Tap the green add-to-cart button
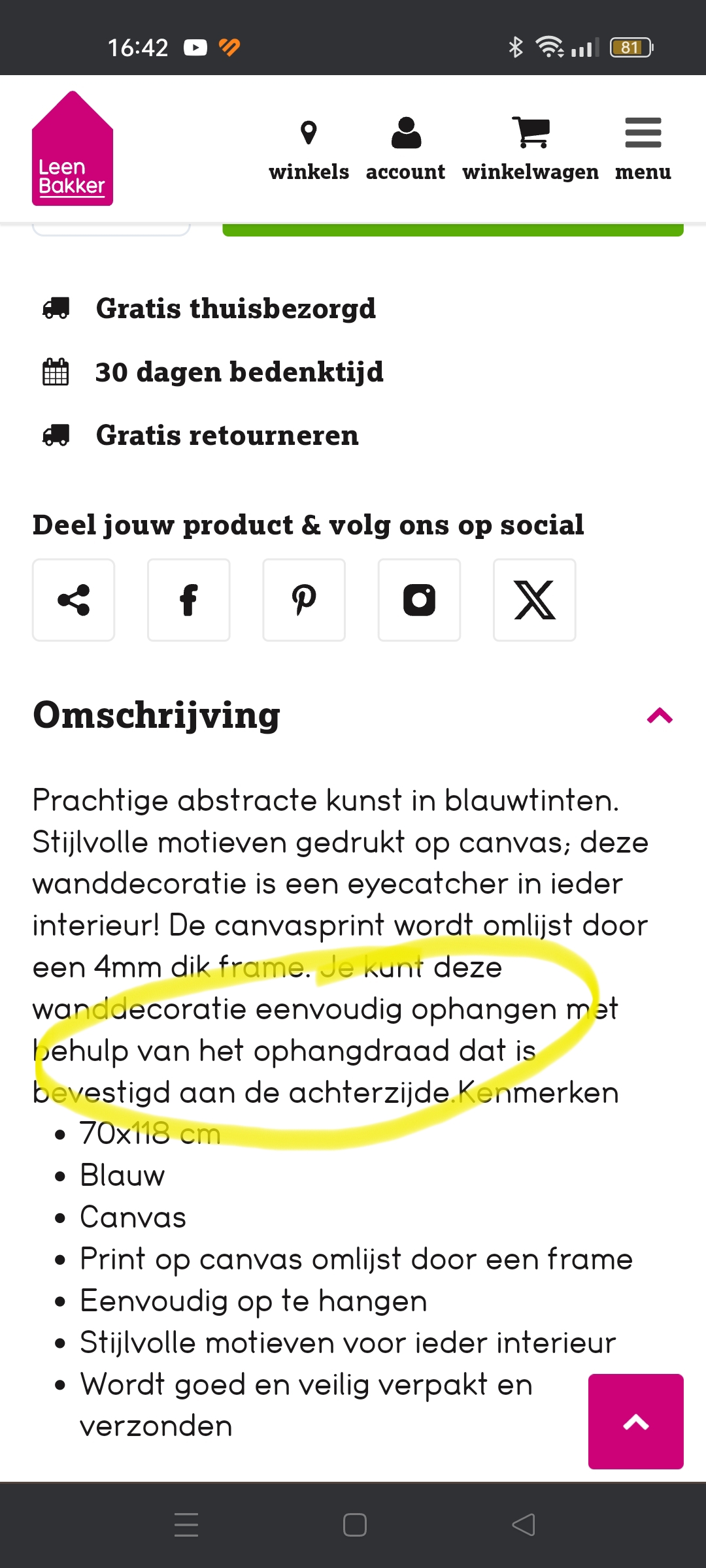Viewport: 706px width, 1568px height. [x=452, y=229]
